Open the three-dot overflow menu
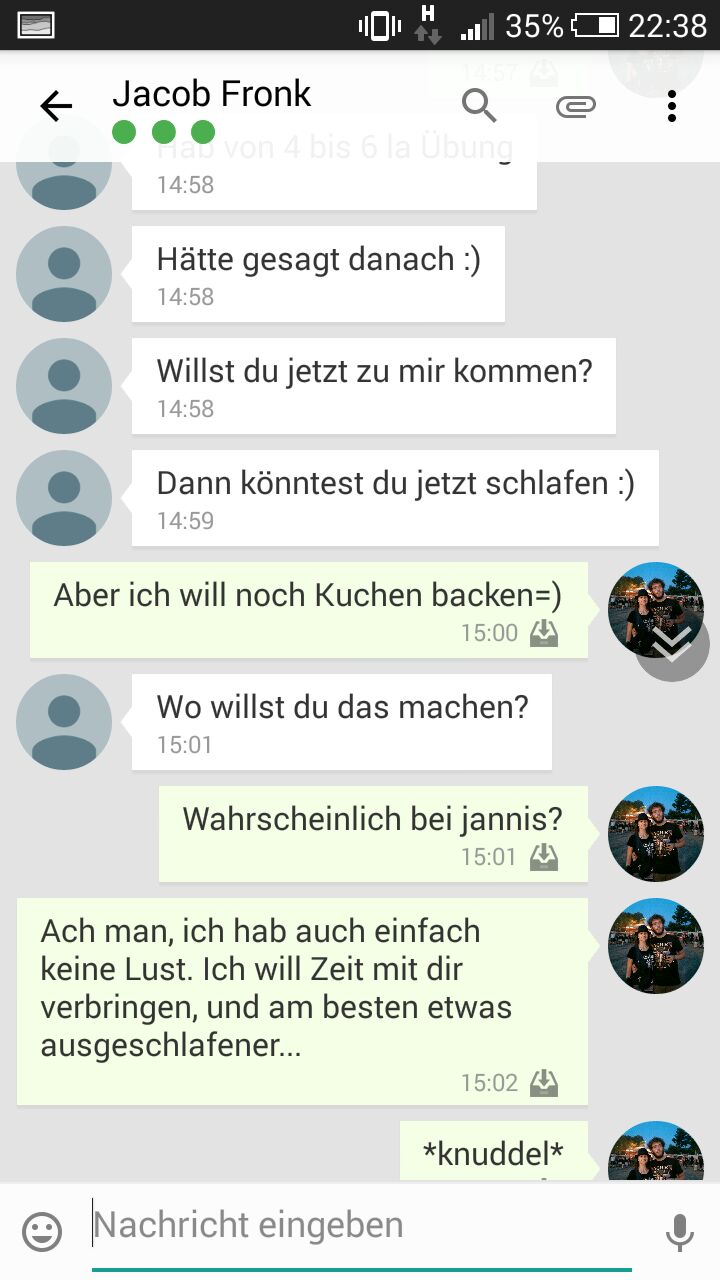Viewport: 720px width, 1280px height. coord(671,105)
